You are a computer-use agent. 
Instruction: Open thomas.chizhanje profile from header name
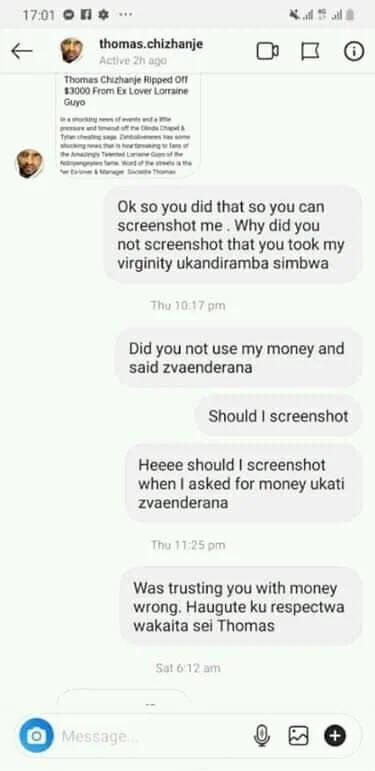(151, 44)
